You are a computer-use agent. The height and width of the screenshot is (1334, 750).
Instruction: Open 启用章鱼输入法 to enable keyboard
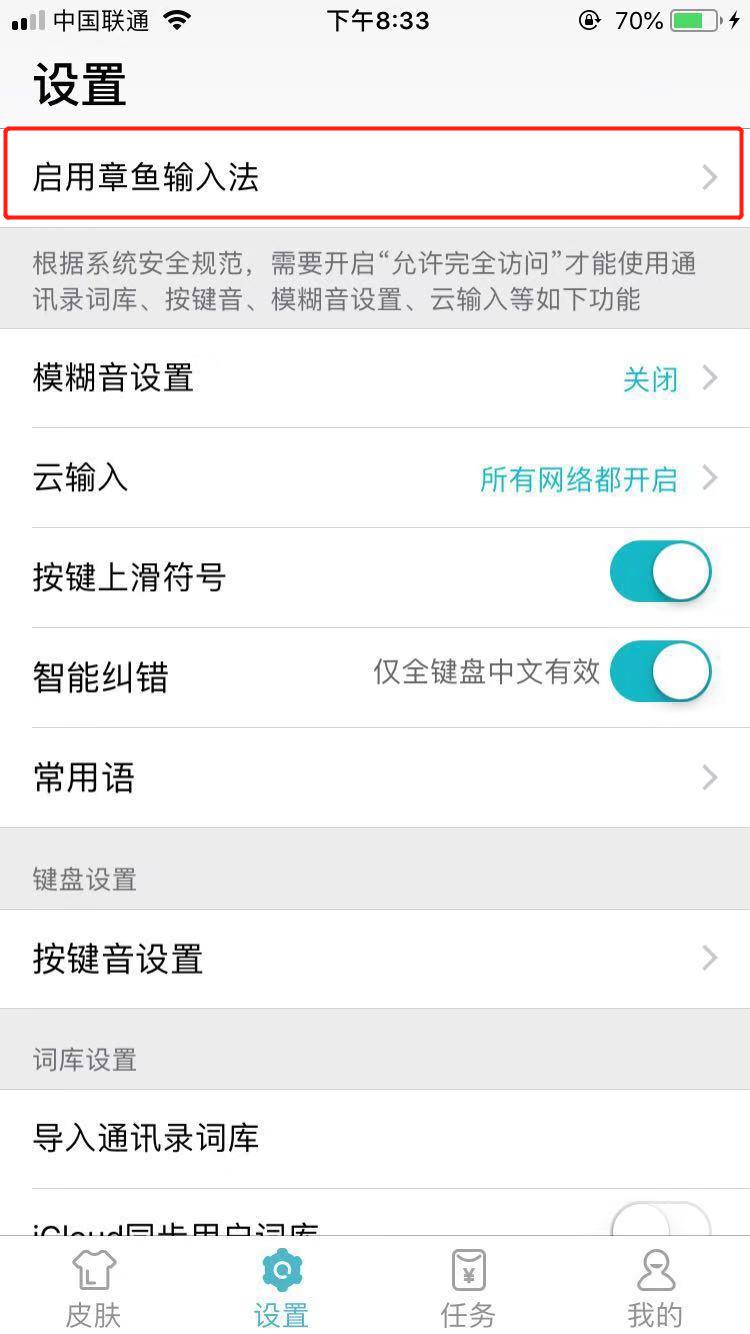[x=375, y=178]
